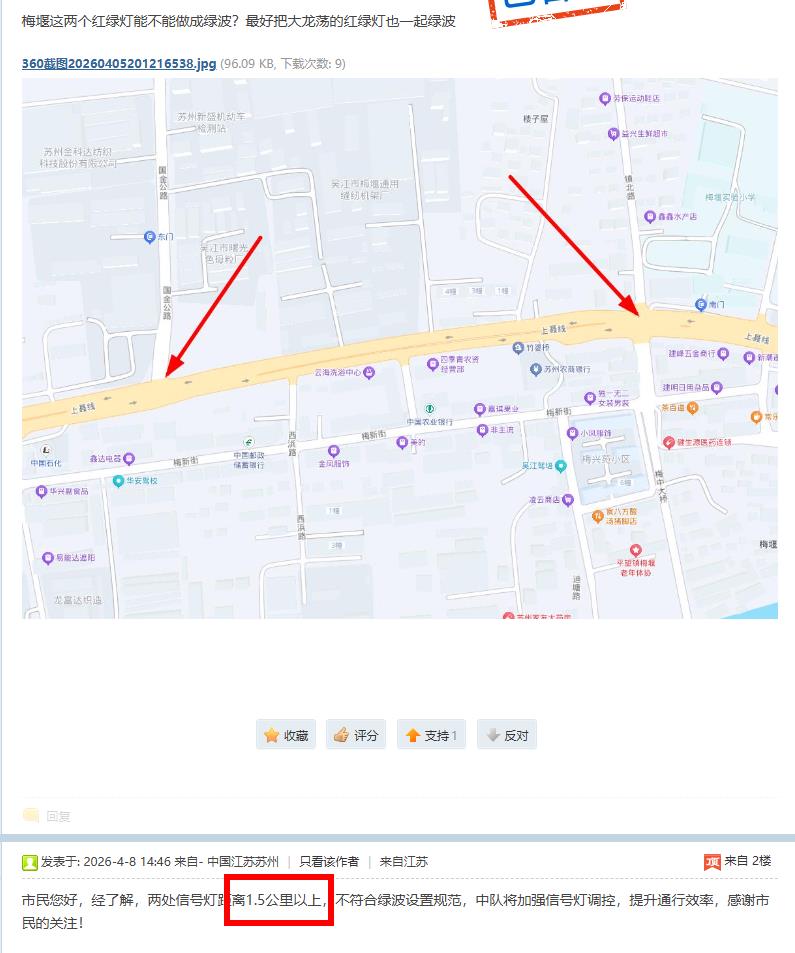Click the 芳保运动鞋店 map pin

[x=604, y=98]
